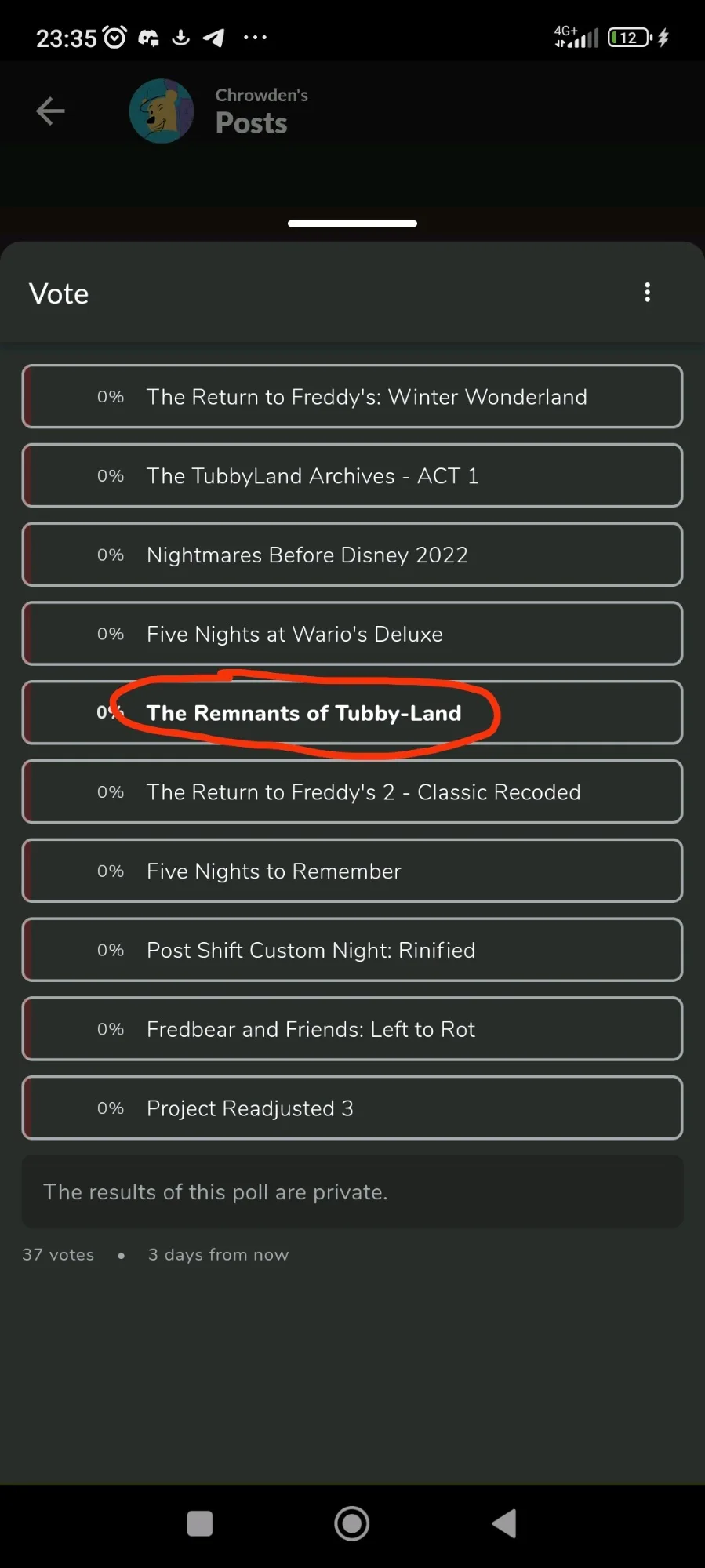The width and height of the screenshot is (705, 1568).
Task: Open recent apps with the square button
Action: point(200,1523)
